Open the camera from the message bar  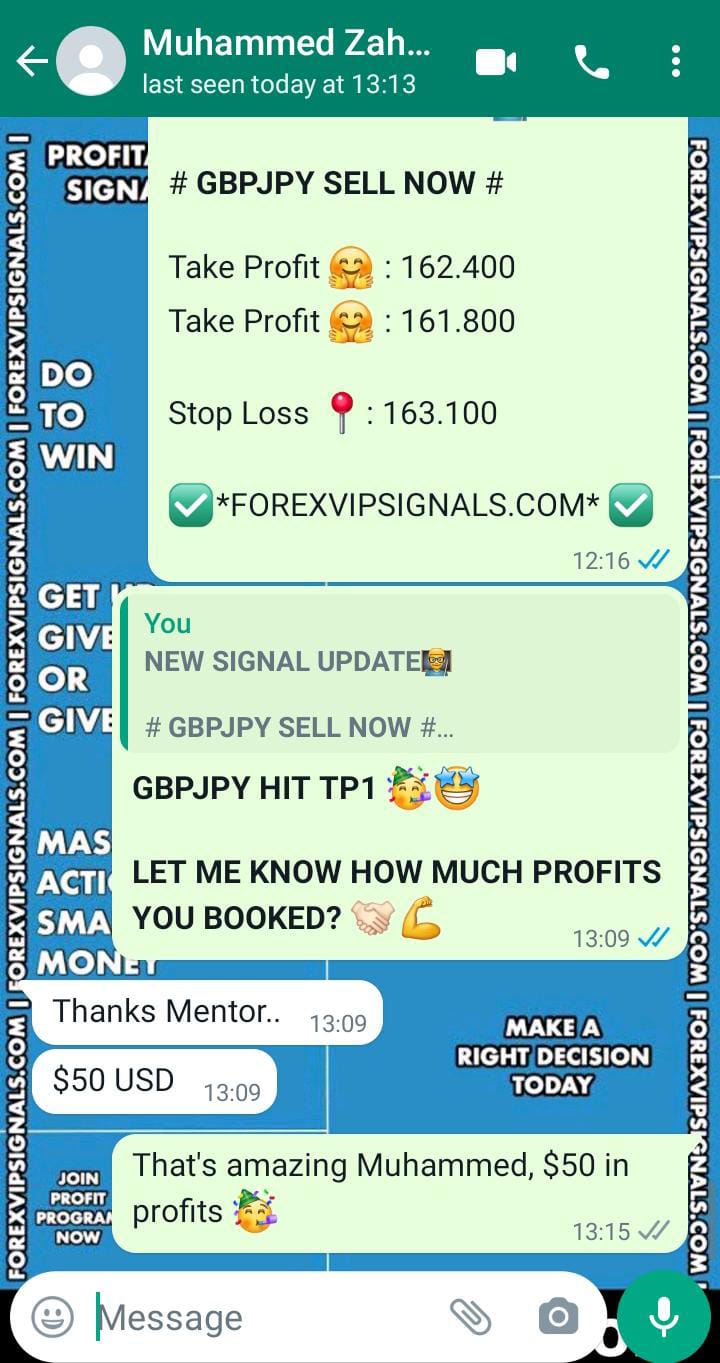(x=558, y=1317)
